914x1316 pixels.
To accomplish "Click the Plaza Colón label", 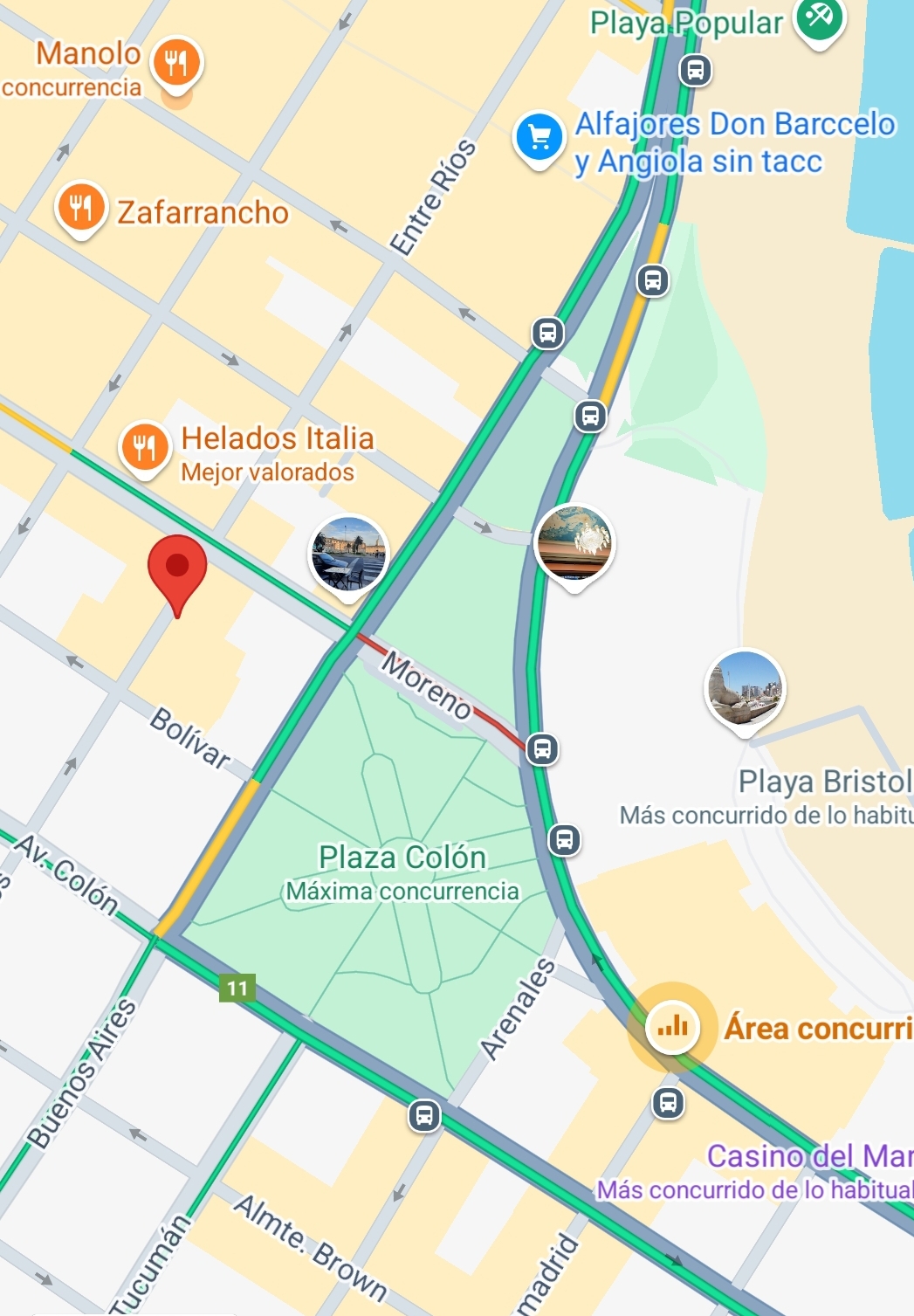I will [x=403, y=858].
